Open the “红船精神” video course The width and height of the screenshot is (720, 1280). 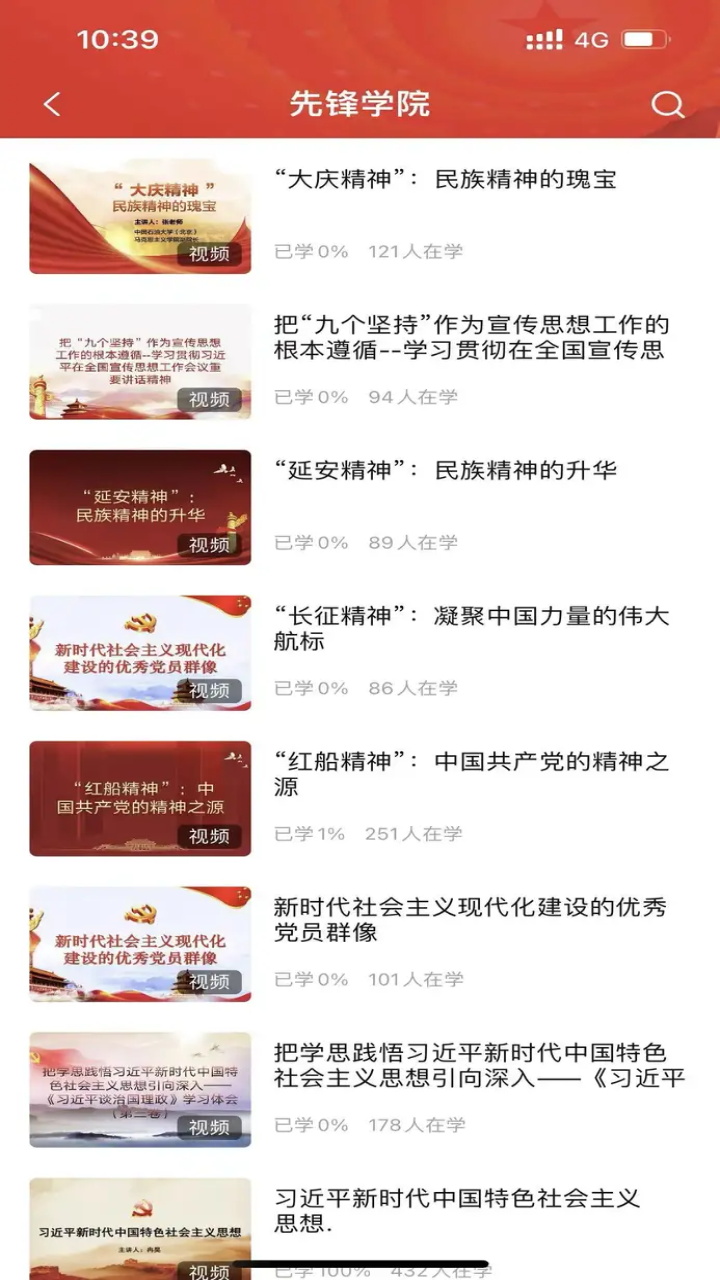tap(470, 774)
